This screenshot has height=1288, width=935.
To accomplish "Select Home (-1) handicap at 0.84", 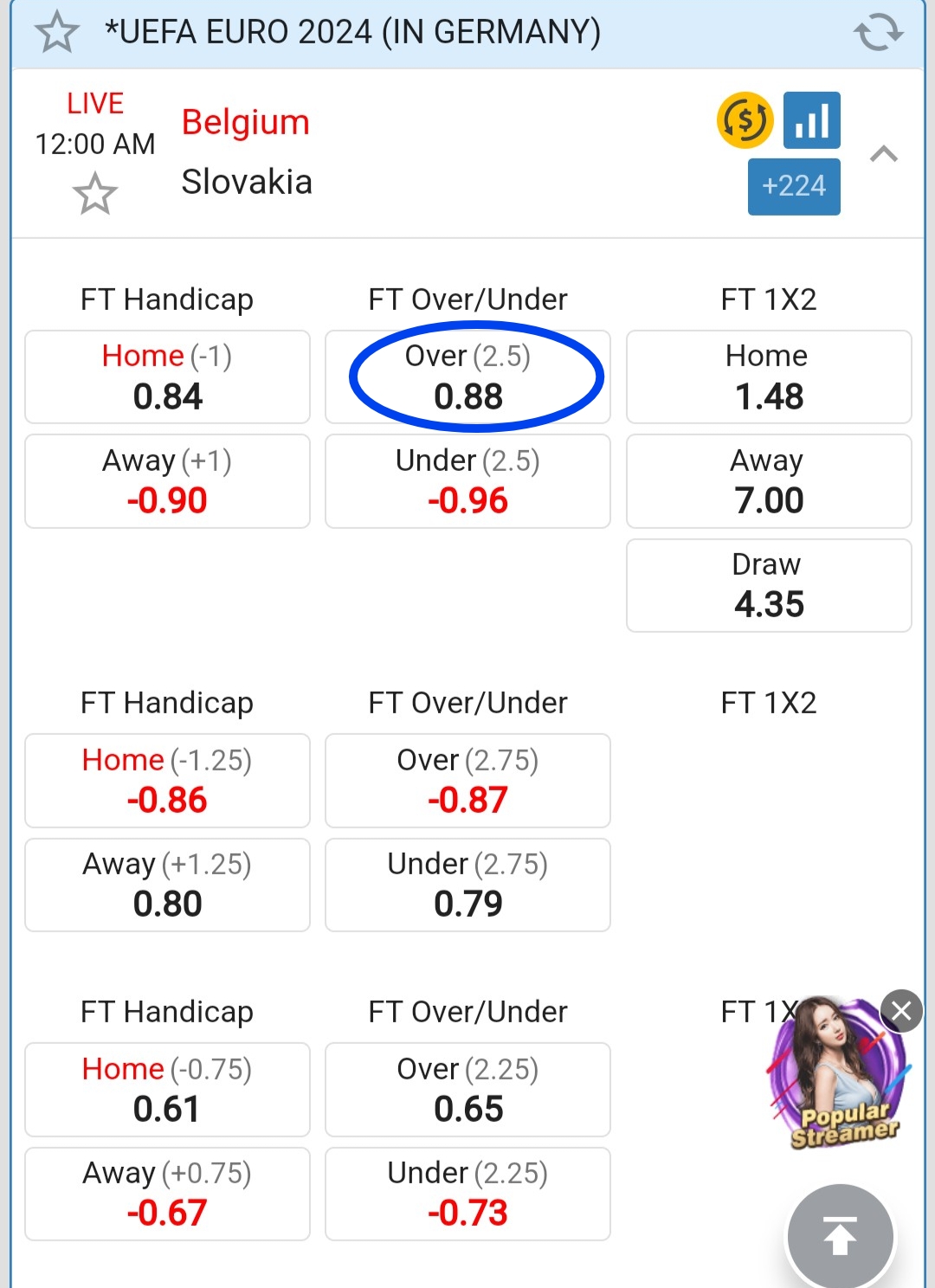I will 167,377.
